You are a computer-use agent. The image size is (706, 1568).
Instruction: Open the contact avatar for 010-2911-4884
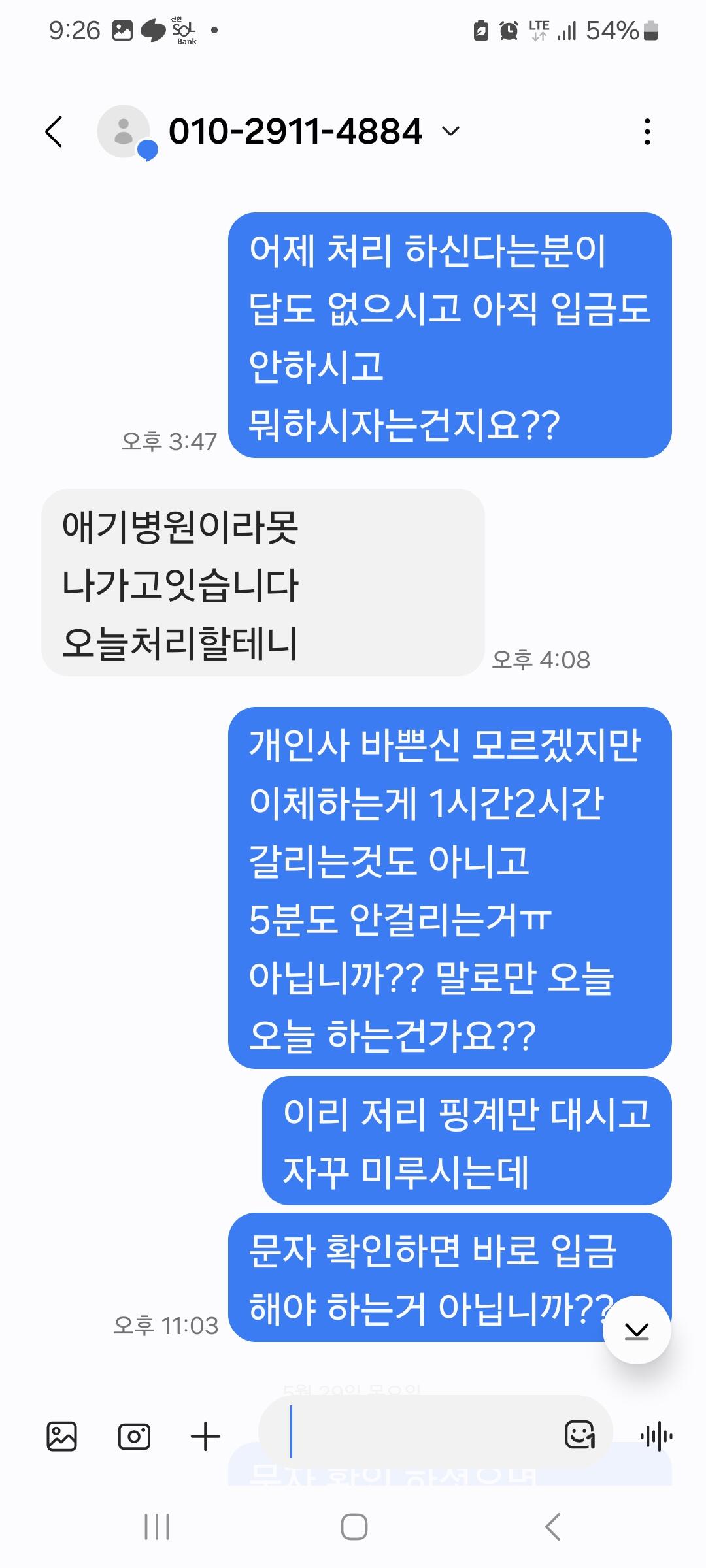pyautogui.click(x=124, y=131)
